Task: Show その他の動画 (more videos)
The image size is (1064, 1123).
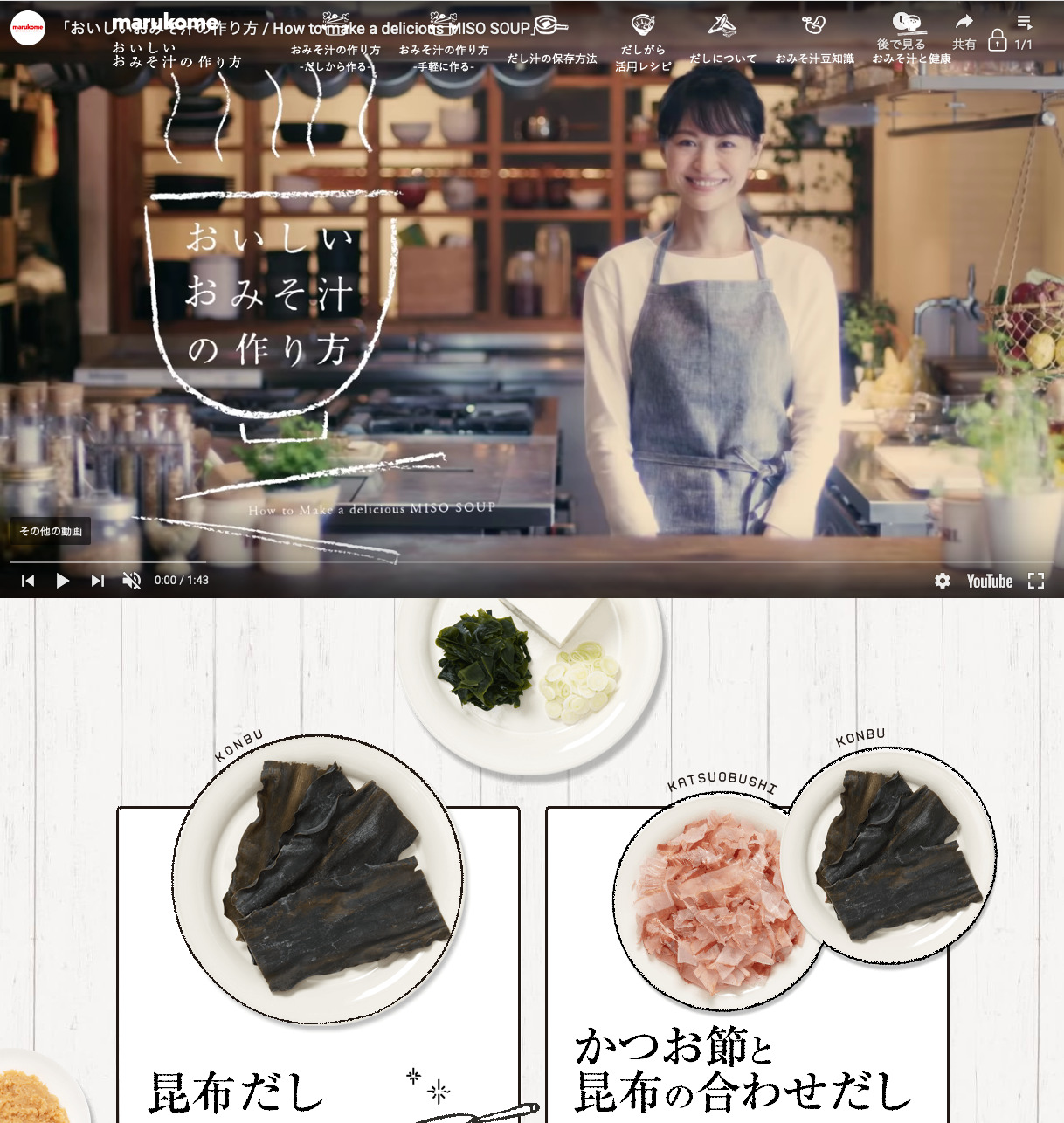Action: (51, 531)
